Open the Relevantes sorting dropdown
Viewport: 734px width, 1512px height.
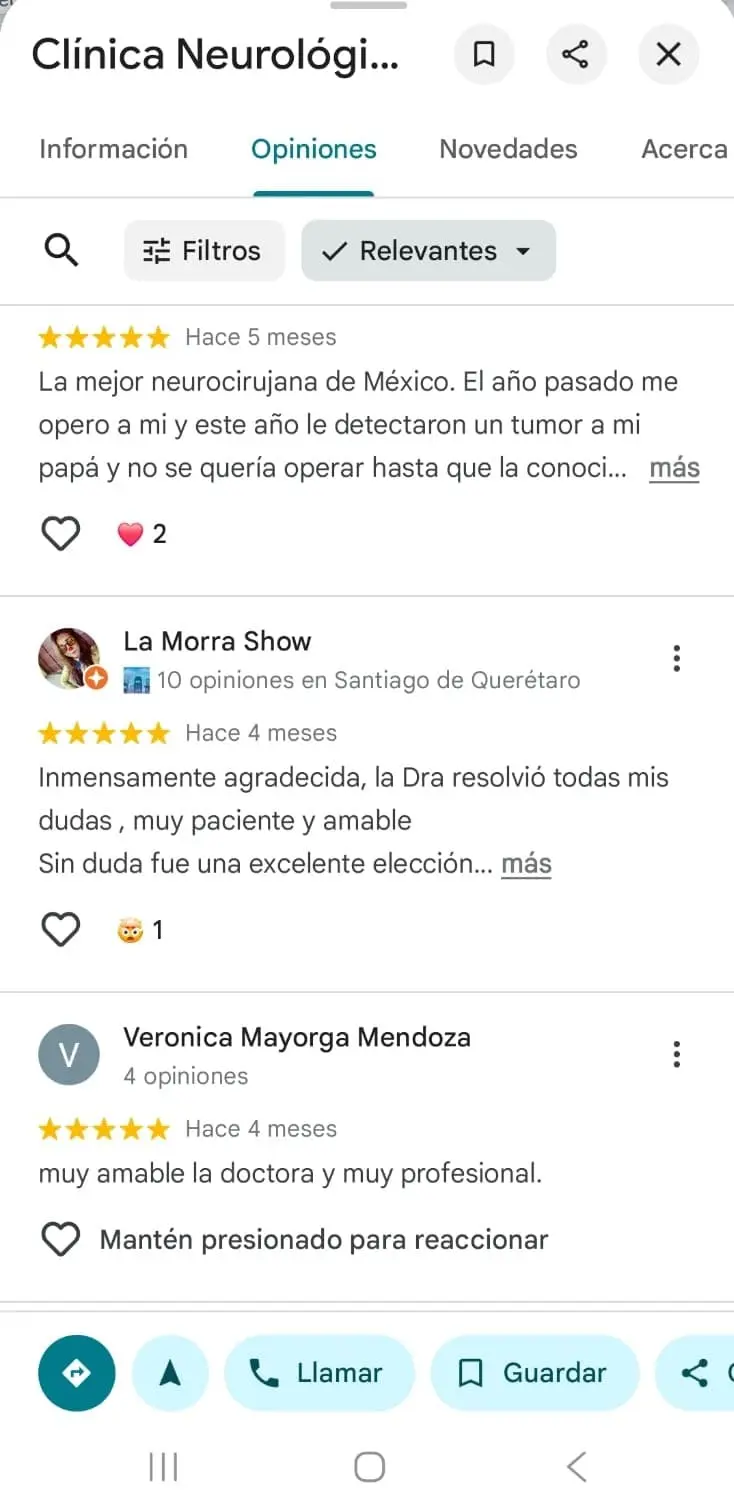point(428,251)
